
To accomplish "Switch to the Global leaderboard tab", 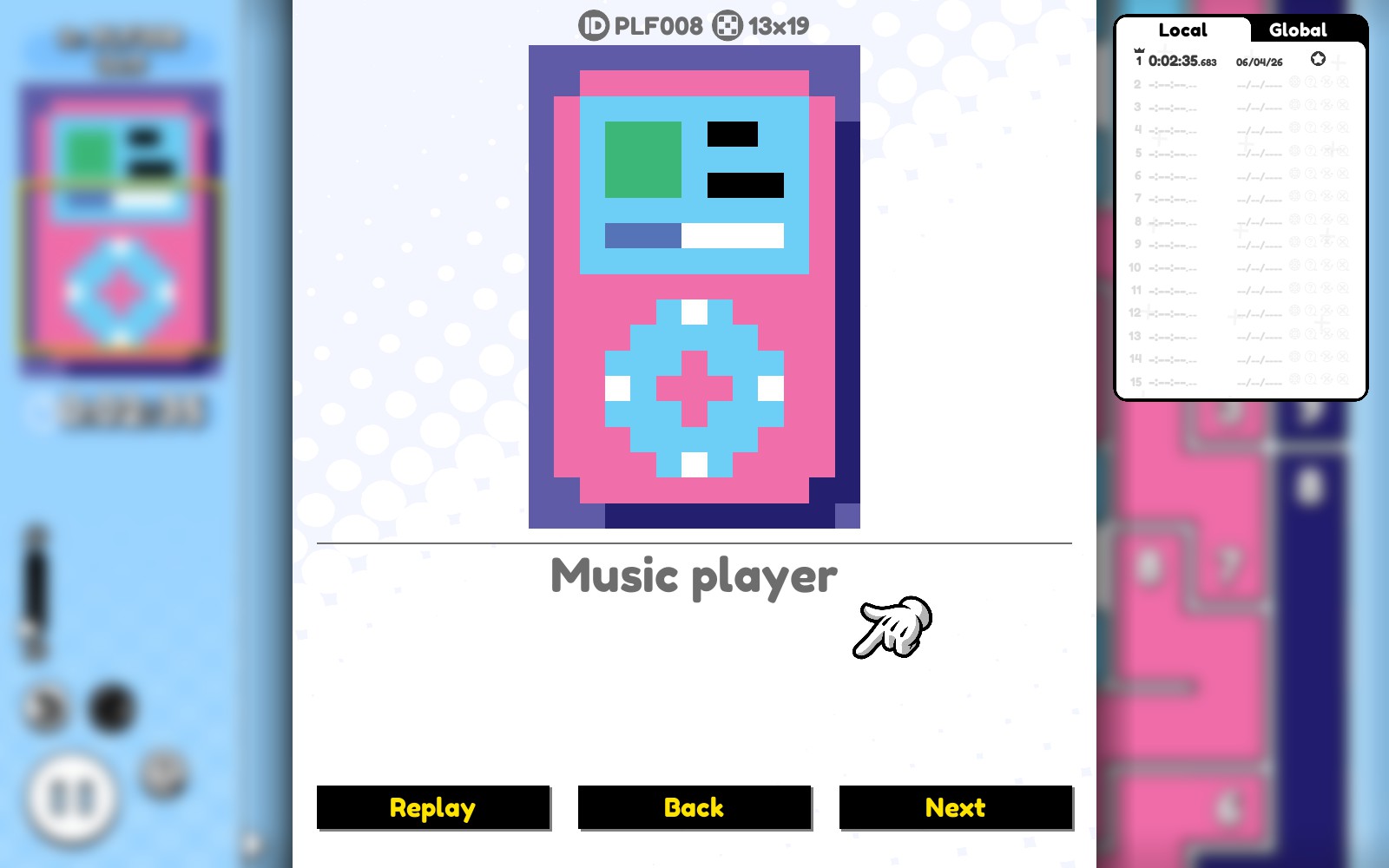I will click(x=1297, y=30).
